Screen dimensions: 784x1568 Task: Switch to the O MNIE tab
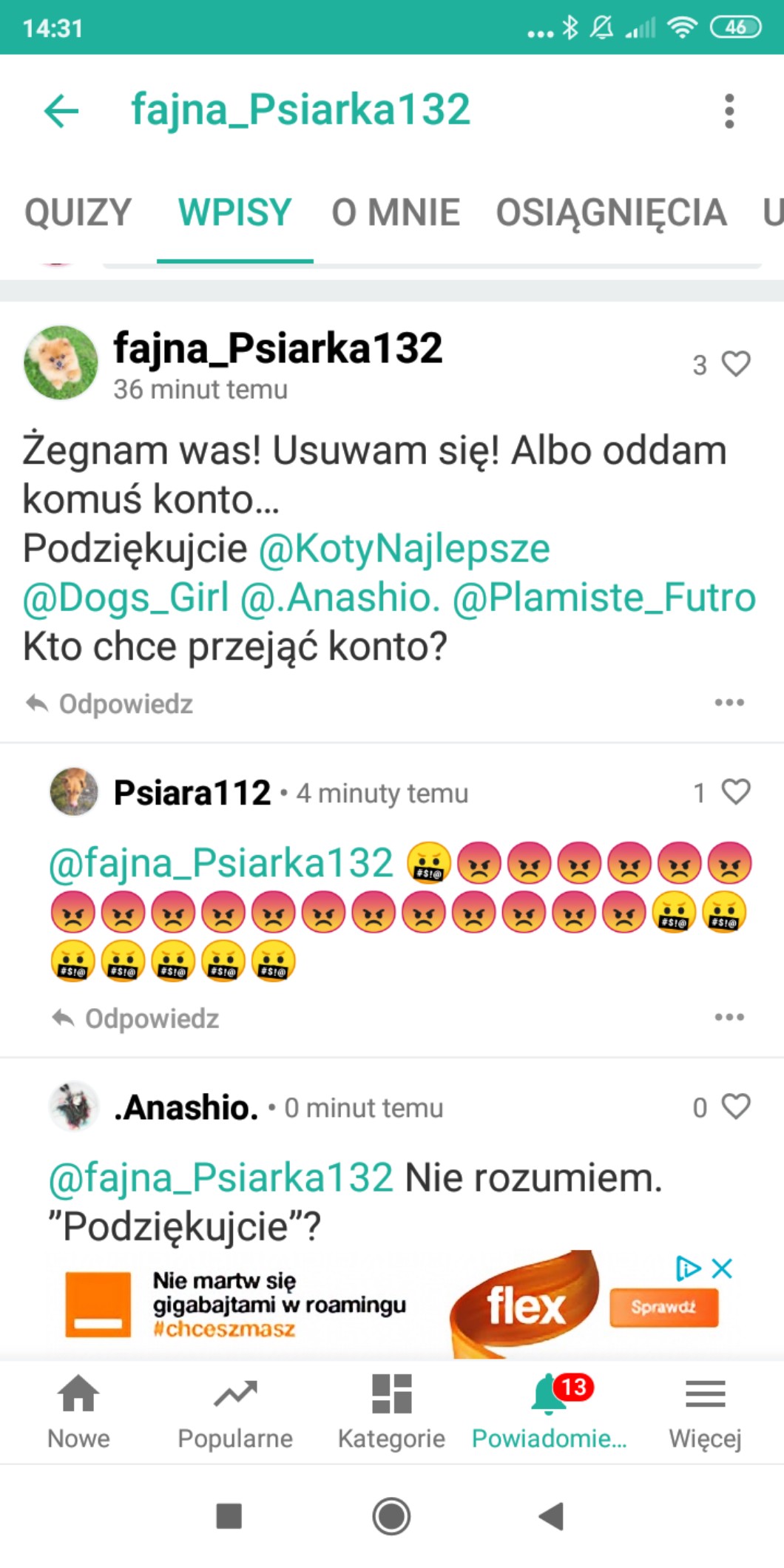pyautogui.click(x=396, y=213)
